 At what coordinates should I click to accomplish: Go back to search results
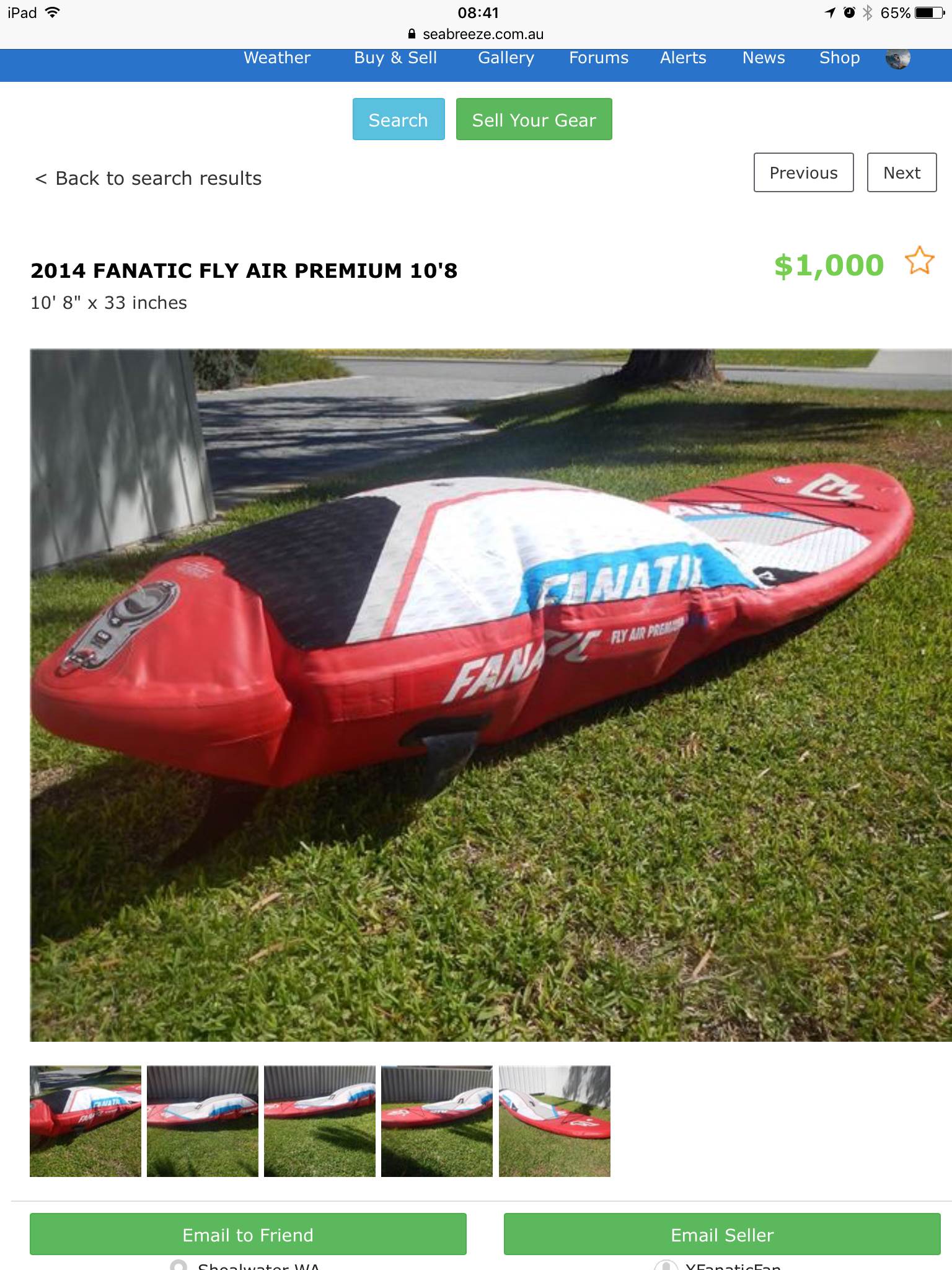tap(149, 179)
